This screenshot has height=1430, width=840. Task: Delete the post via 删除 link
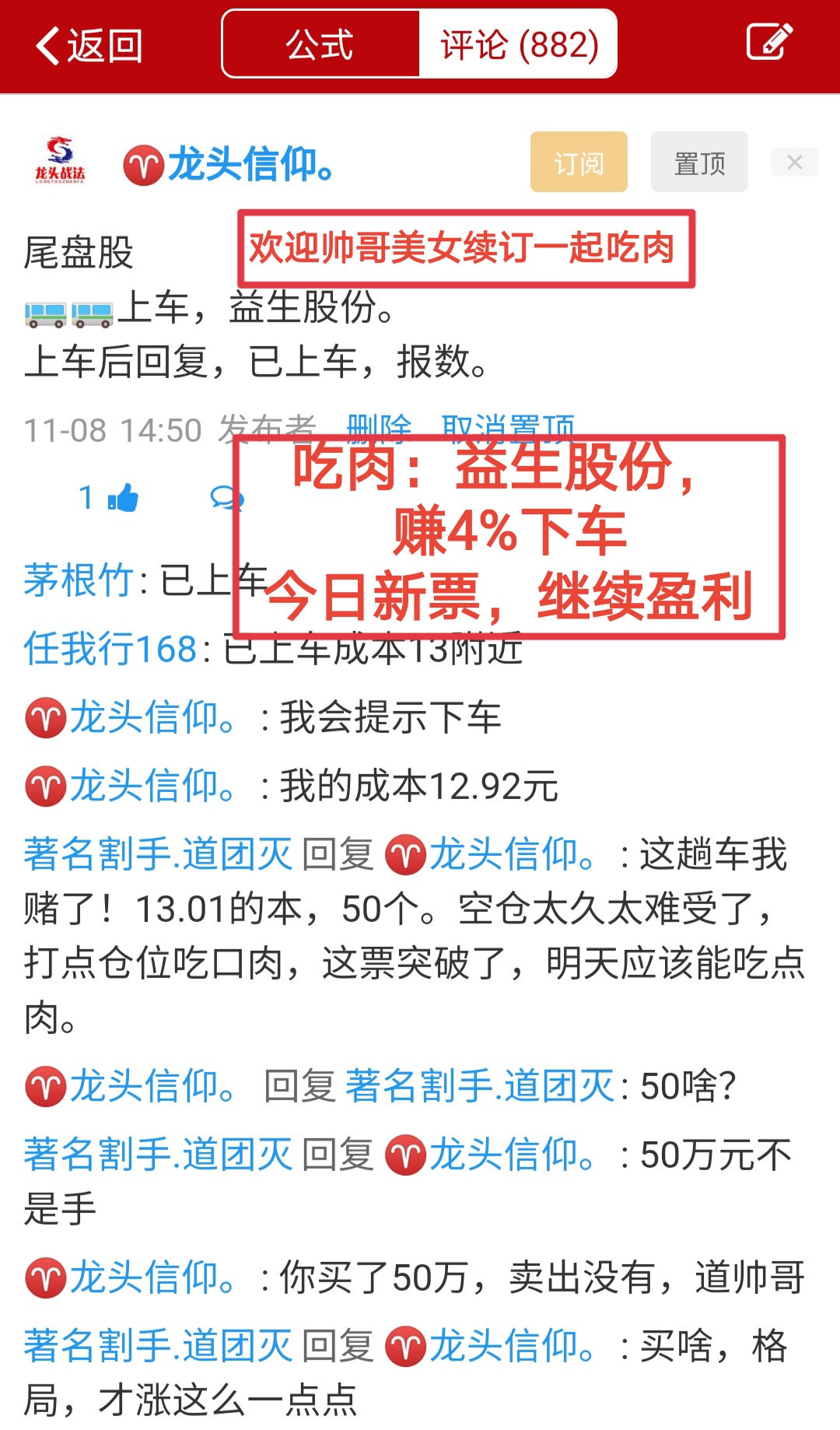click(379, 423)
